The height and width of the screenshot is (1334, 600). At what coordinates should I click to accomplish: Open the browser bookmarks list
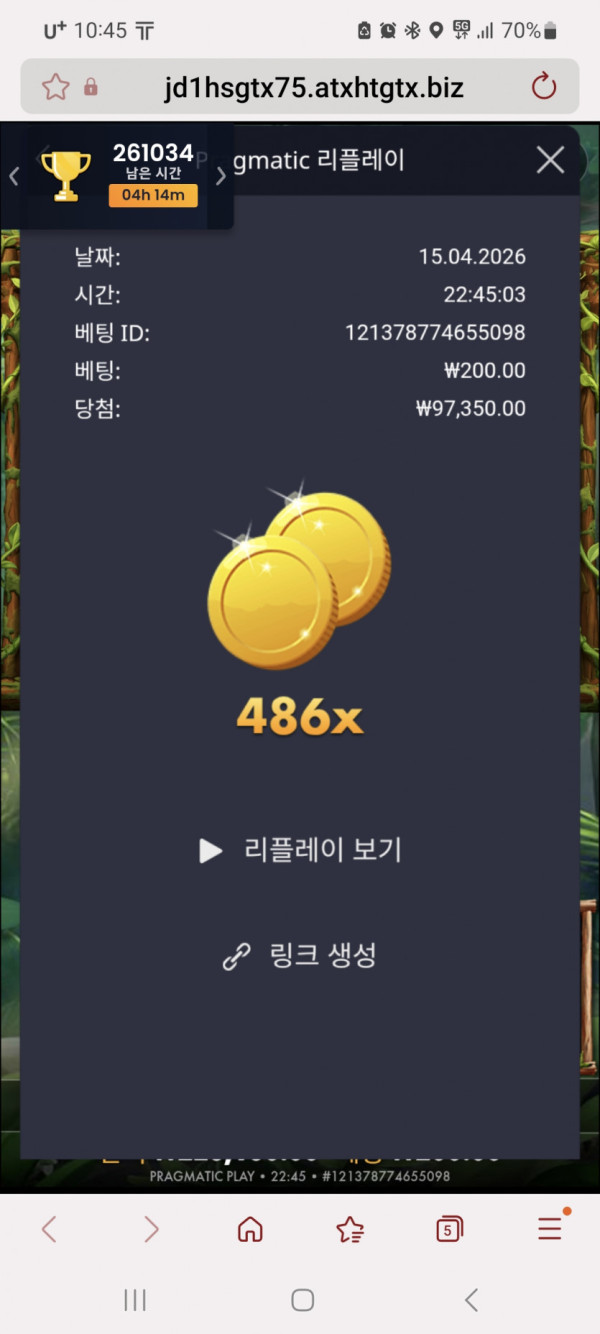tap(350, 1229)
